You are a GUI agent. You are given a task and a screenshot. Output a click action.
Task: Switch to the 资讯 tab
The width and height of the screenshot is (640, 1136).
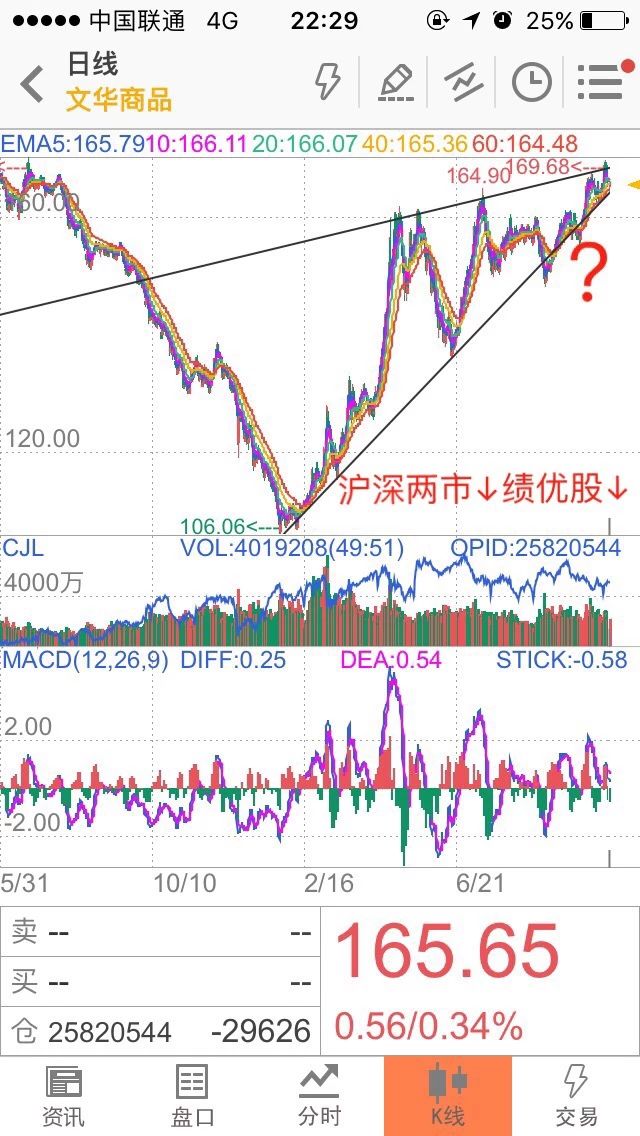[64, 1096]
